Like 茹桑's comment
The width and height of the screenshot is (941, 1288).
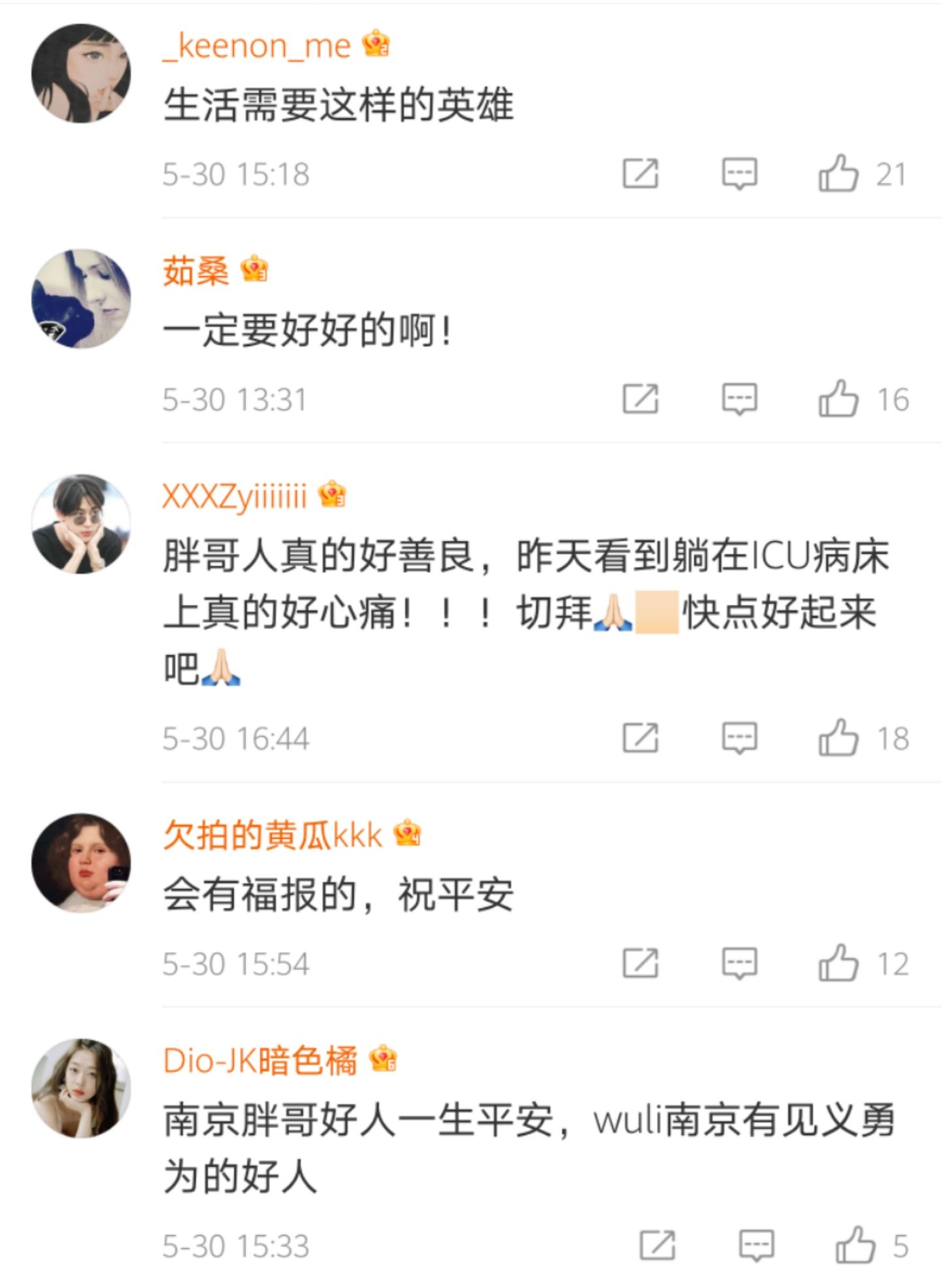838,399
